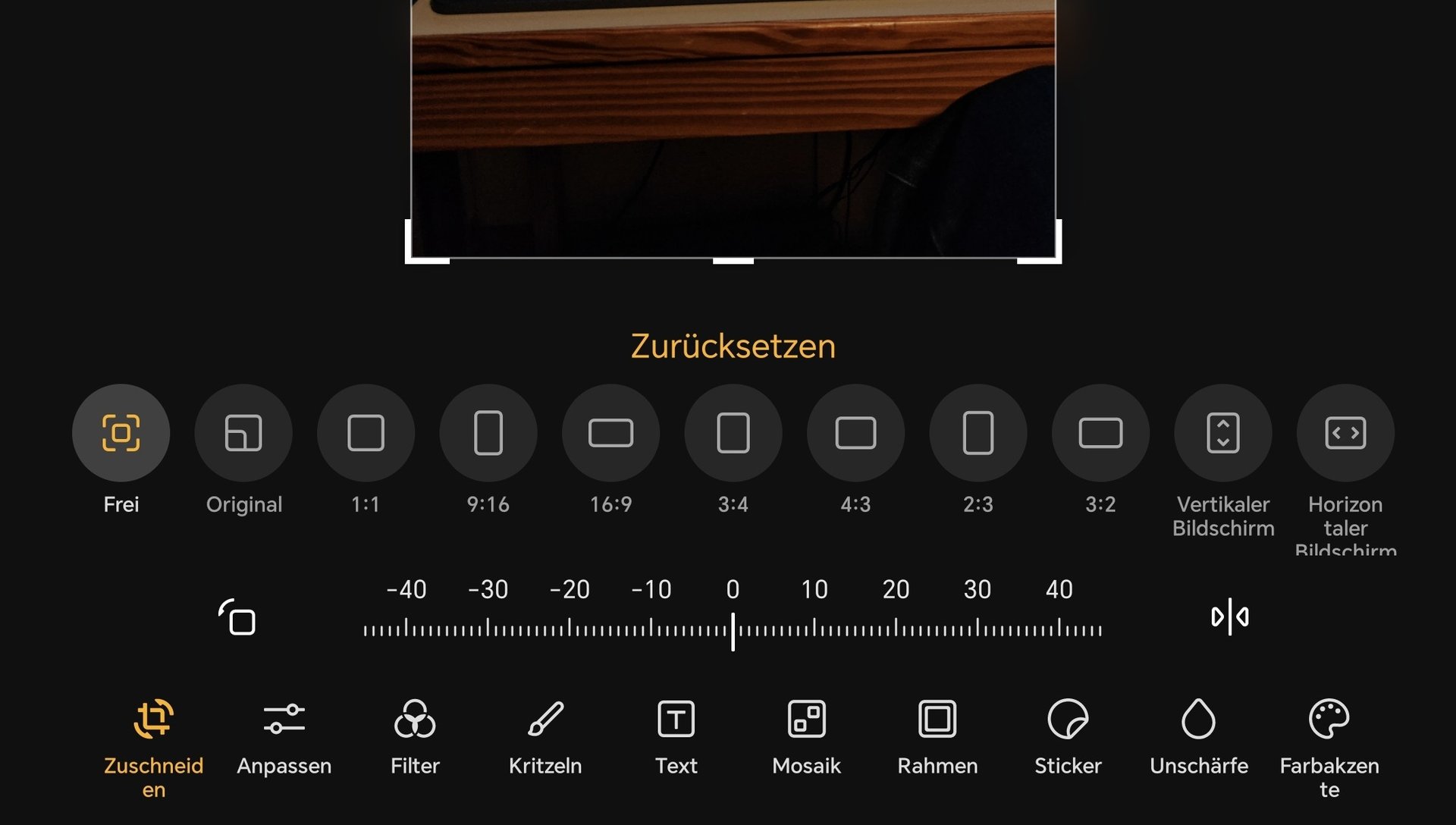Viewport: 1456px width, 825px height.
Task: Choose the 3:4 crop ratio
Action: tap(733, 433)
